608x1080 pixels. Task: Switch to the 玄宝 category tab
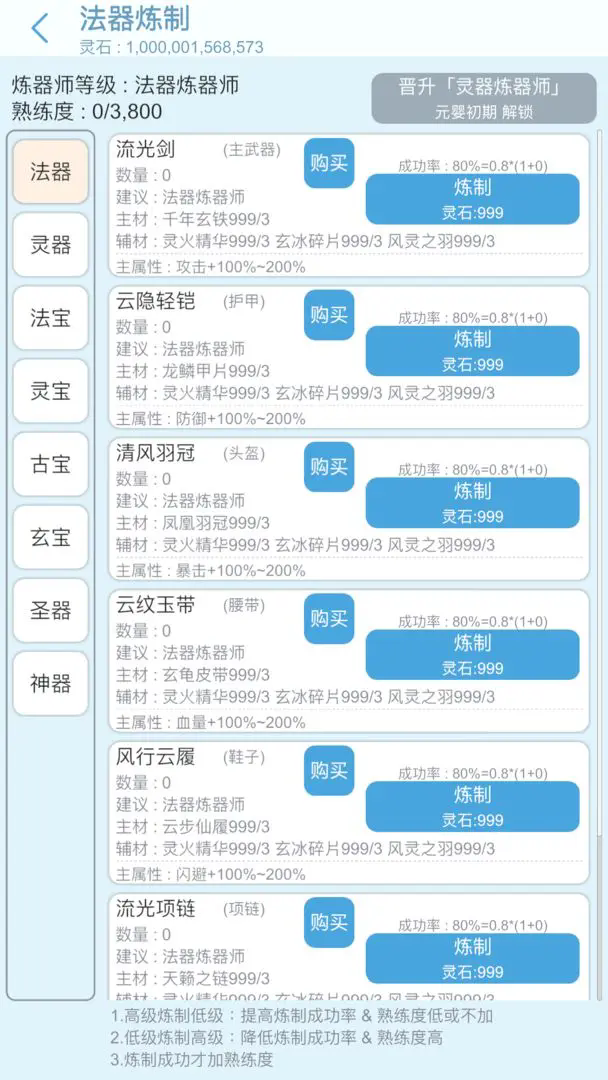click(51, 537)
